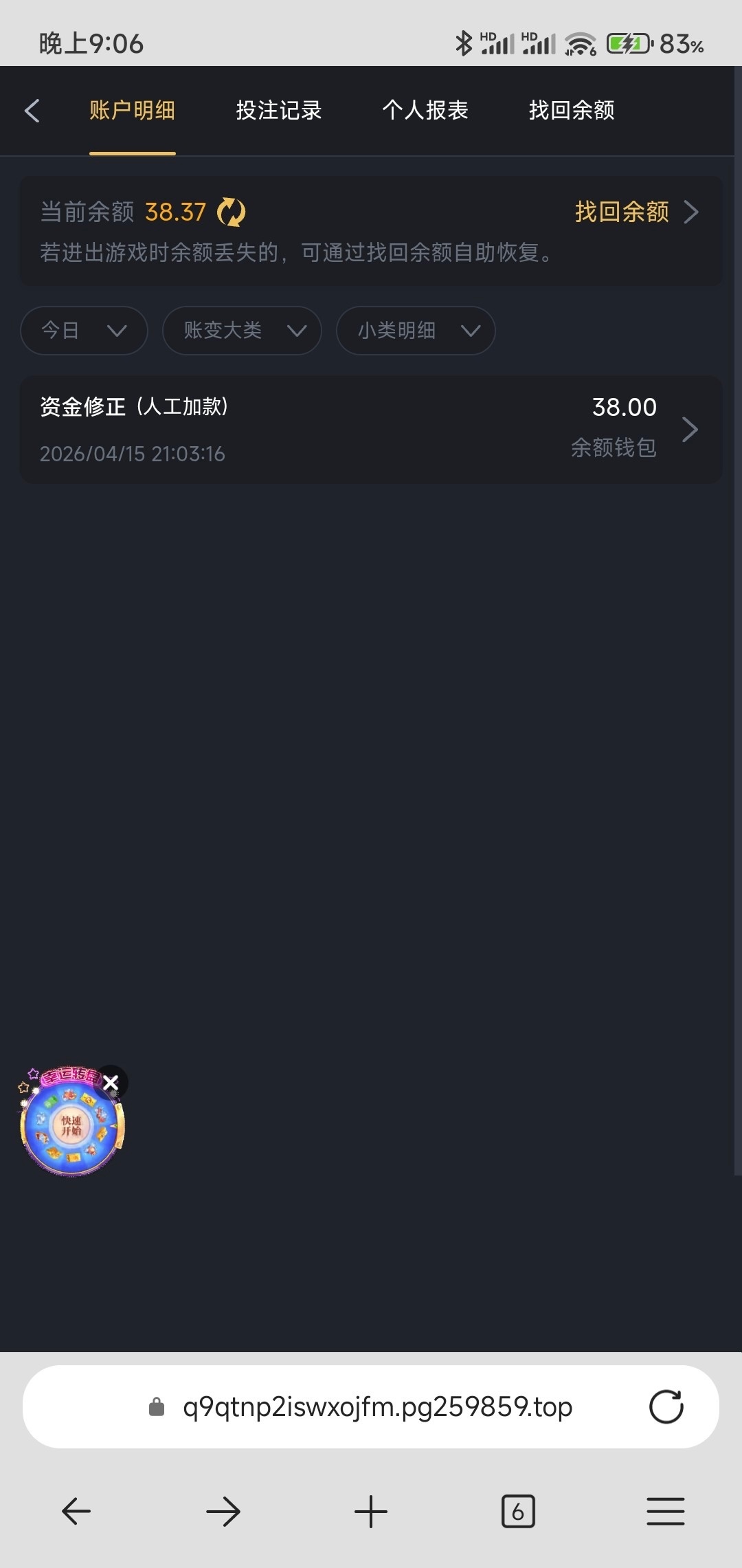The width and height of the screenshot is (742, 1568).
Task: Switch to the 个人报表 tab
Action: point(425,111)
